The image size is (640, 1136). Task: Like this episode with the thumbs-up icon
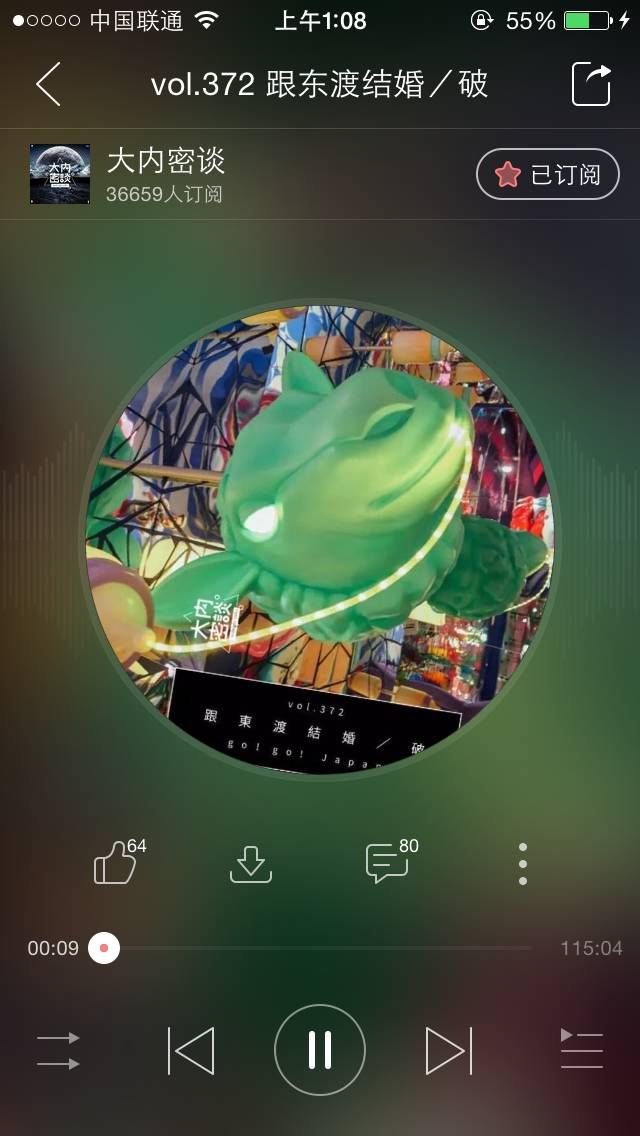pyautogui.click(x=117, y=861)
